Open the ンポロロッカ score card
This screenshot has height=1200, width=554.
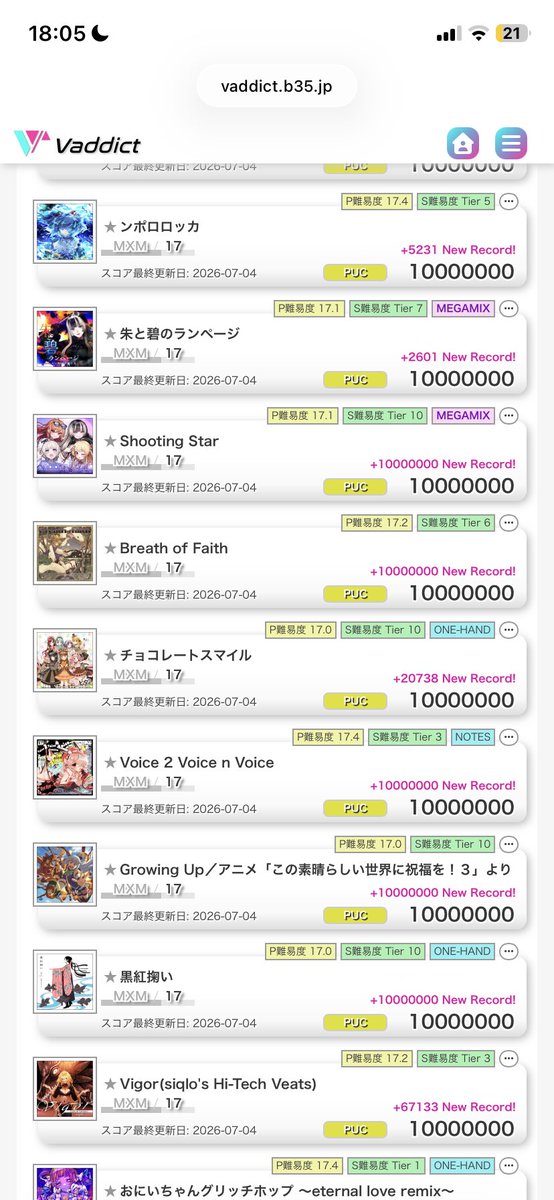pyautogui.click(x=279, y=246)
